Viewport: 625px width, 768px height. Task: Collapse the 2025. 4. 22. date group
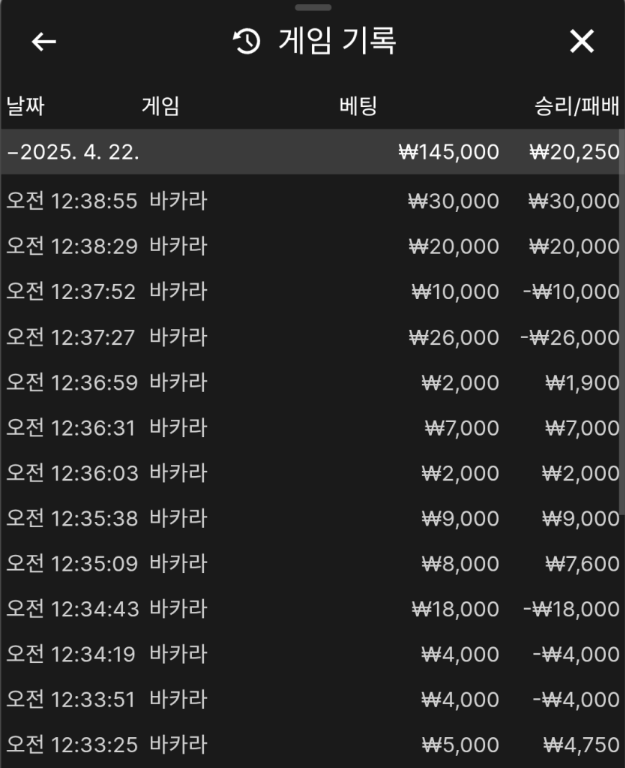73,152
